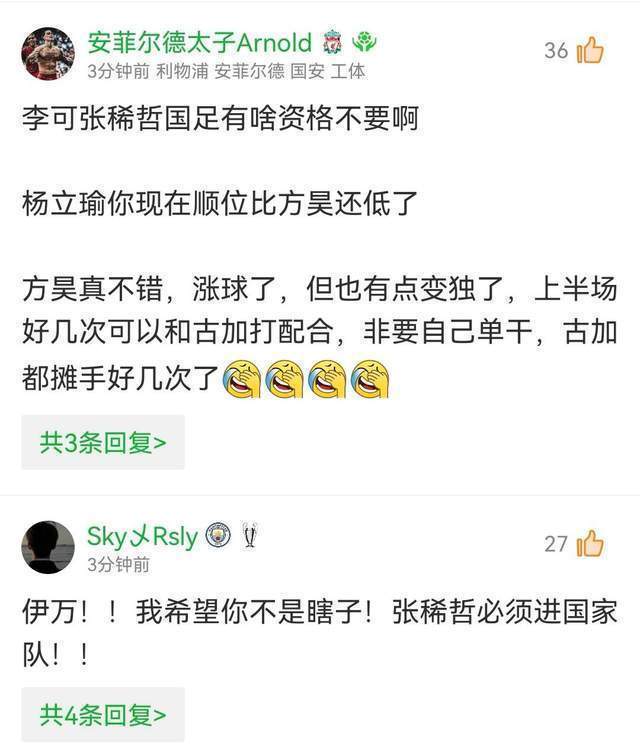Like Sky乄Rsly's comment

[590, 543]
